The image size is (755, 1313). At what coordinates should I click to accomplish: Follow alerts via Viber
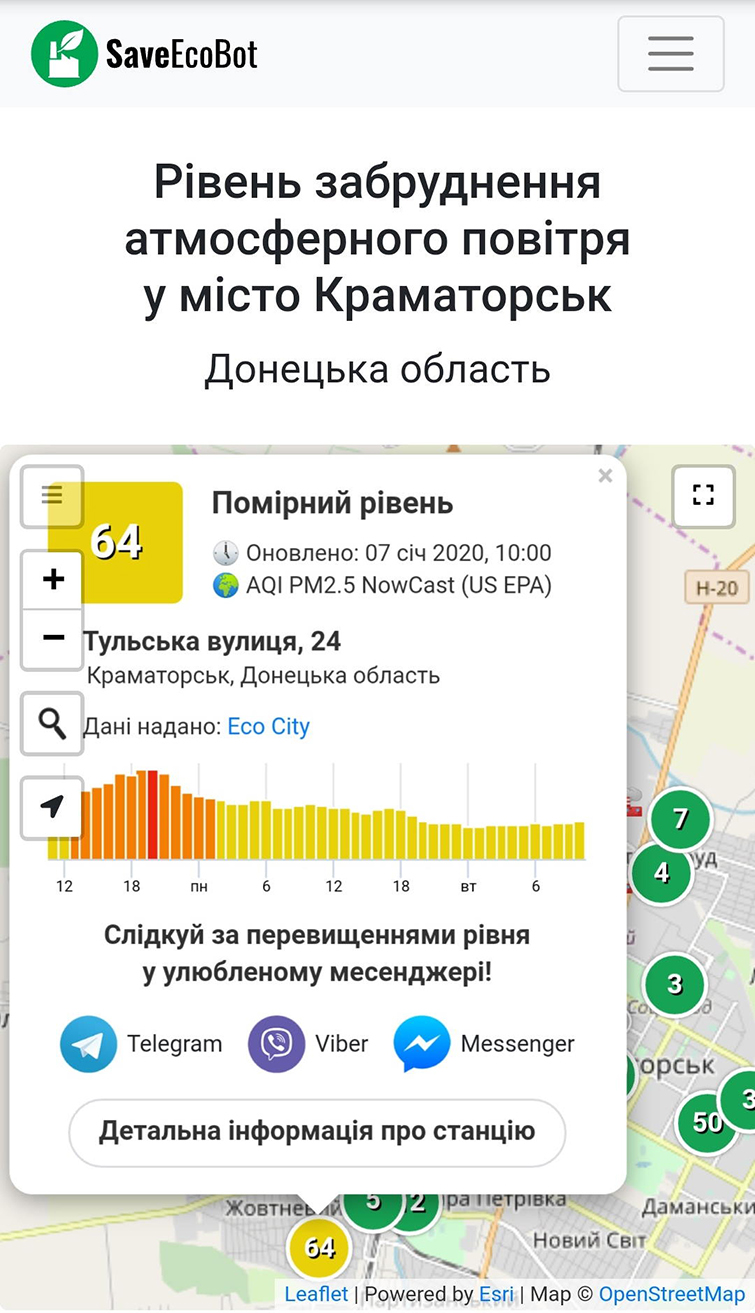pos(308,1044)
